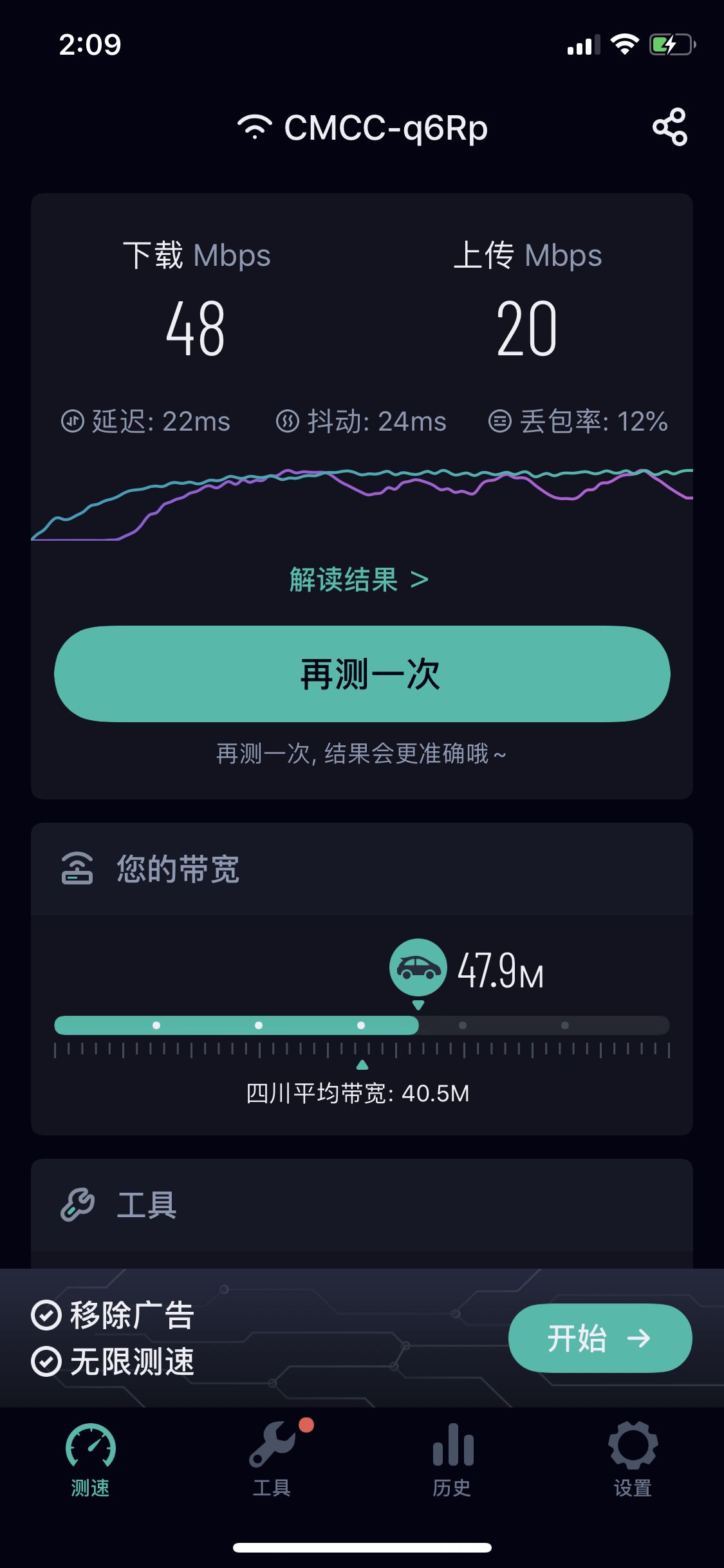Viewport: 724px width, 1568px height.
Task: Open the 解读结果 link
Action: (x=359, y=579)
